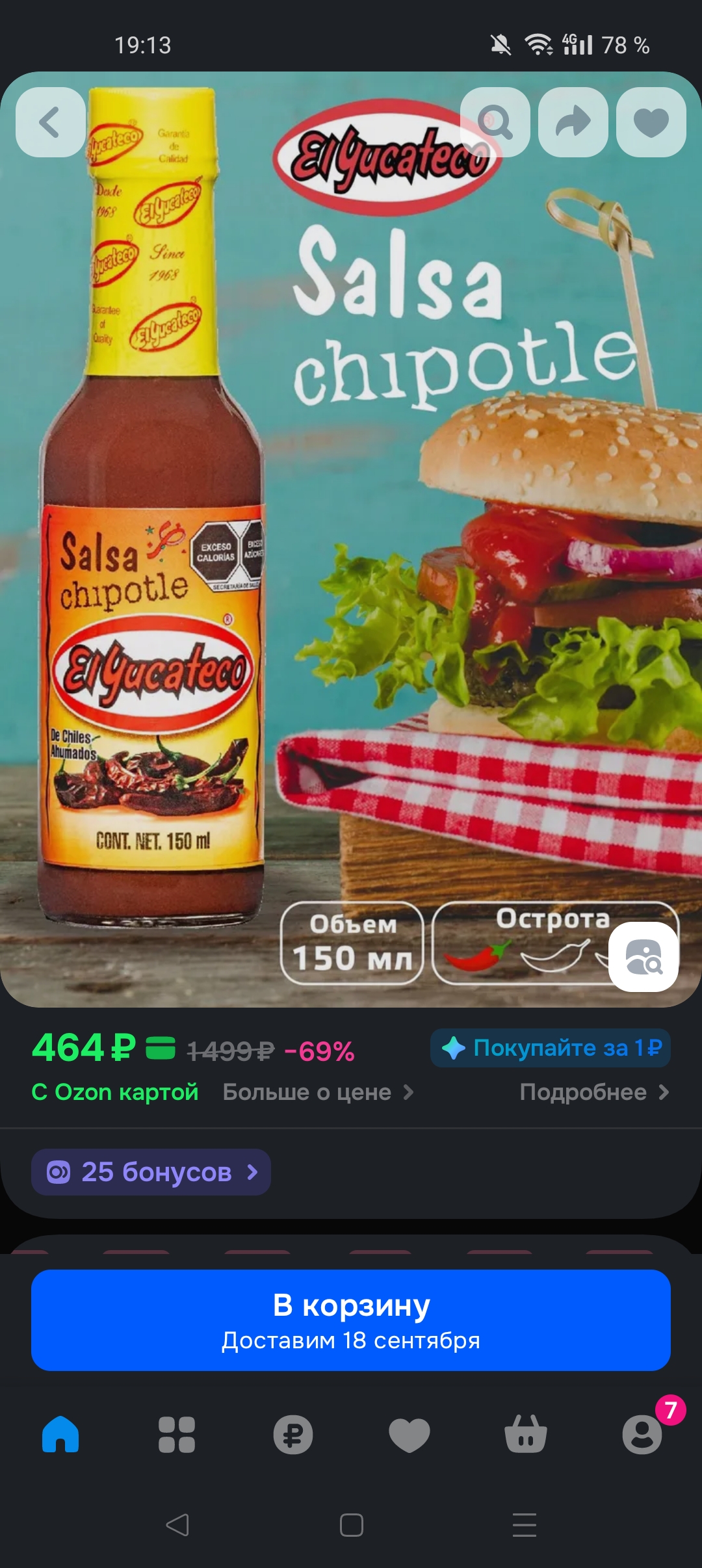
Task: Go to the home tab
Action: (x=60, y=1434)
